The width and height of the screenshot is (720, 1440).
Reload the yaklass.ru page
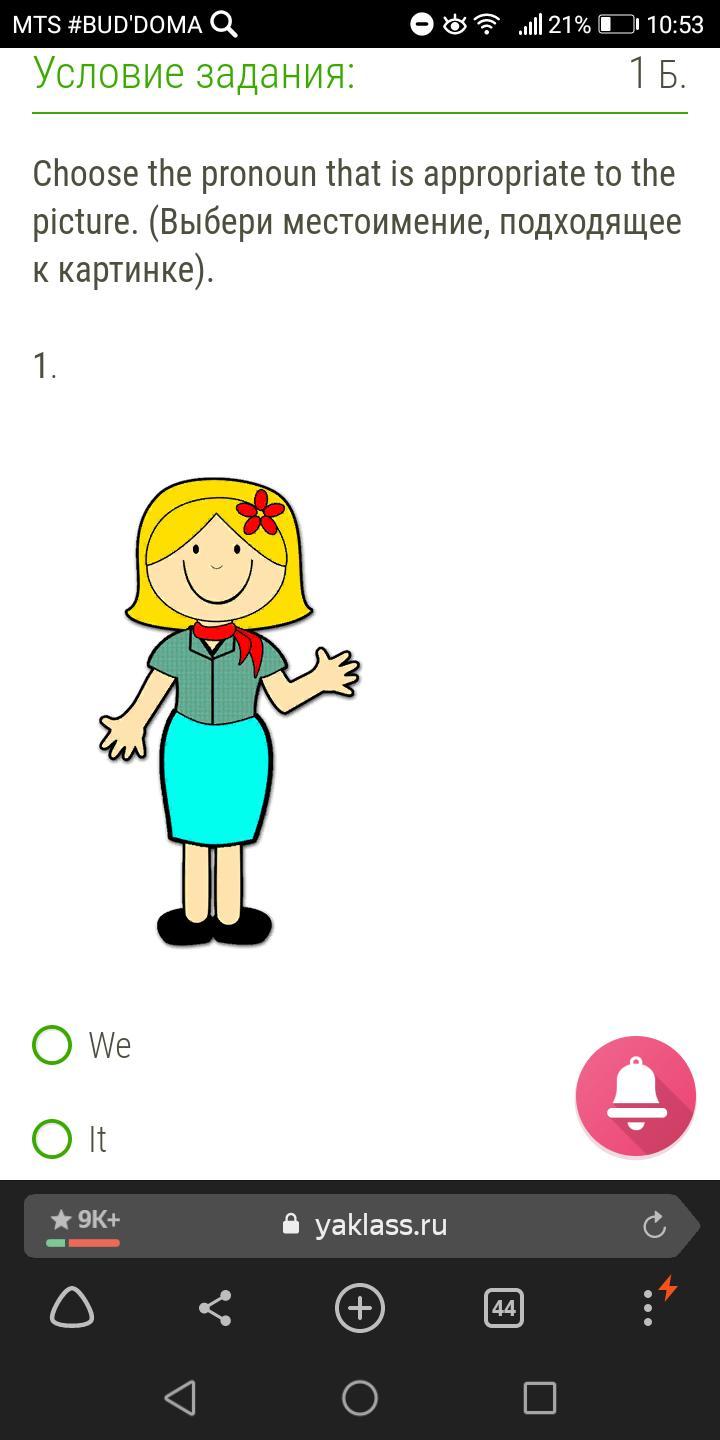pyautogui.click(x=654, y=1225)
